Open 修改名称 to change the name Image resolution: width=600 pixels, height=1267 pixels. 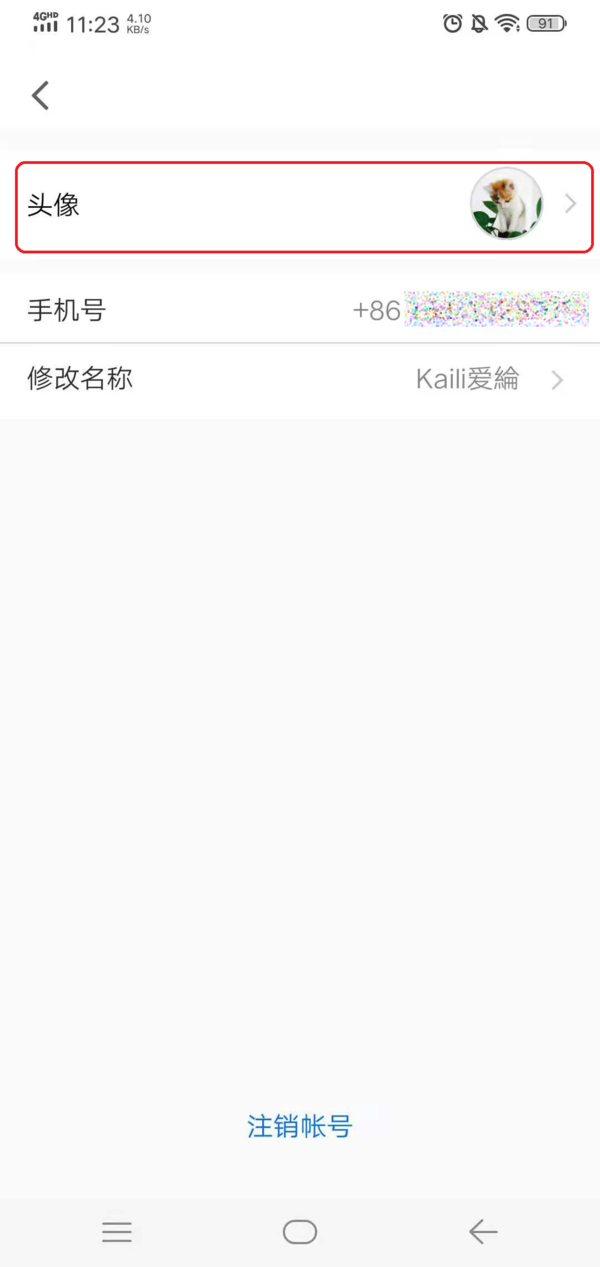point(300,379)
